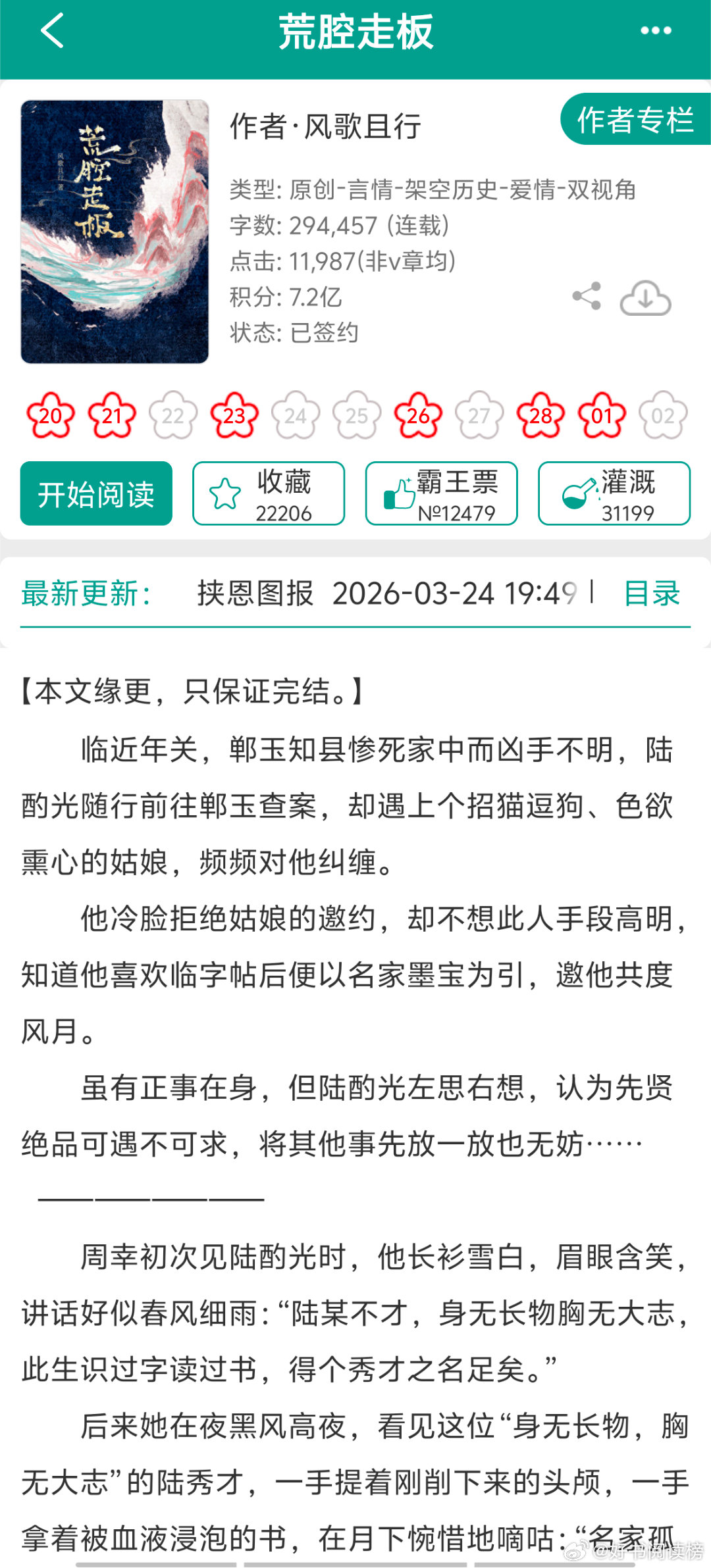The width and height of the screenshot is (711, 1568).
Task: Open the latest chapter 挟恩图报
Action: 255,594
